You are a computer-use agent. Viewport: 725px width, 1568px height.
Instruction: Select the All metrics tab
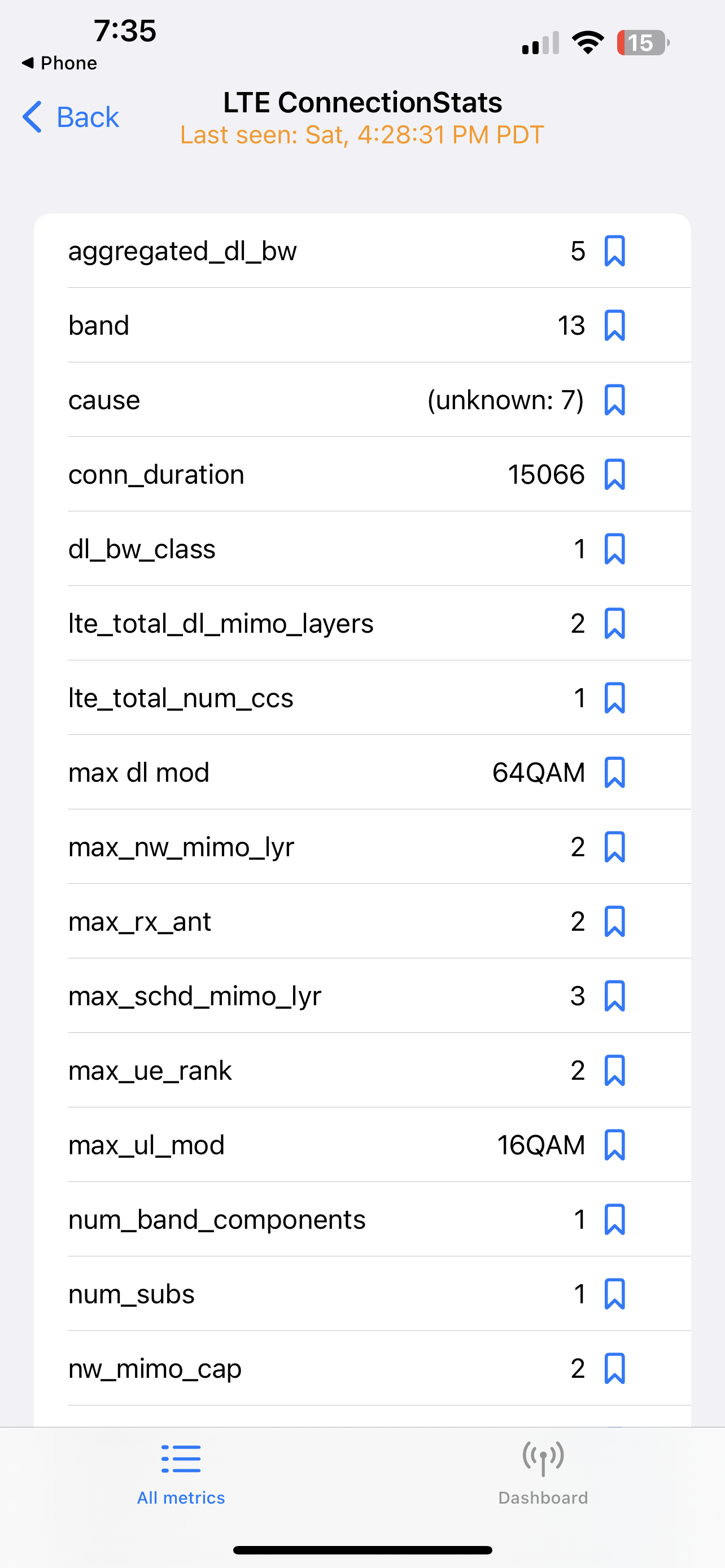pyautogui.click(x=181, y=1473)
